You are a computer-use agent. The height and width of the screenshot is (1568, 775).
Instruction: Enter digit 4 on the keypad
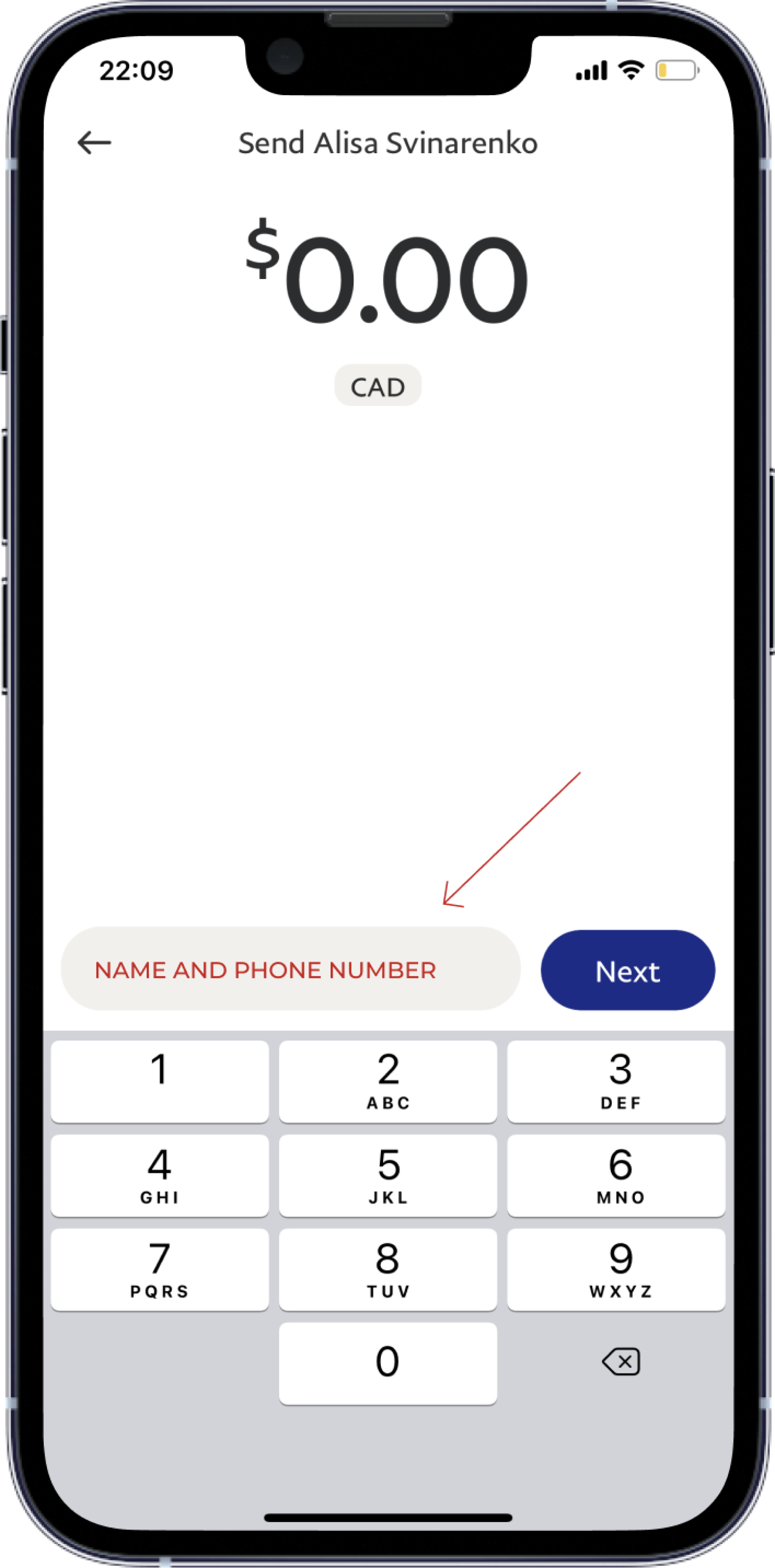tap(159, 1175)
